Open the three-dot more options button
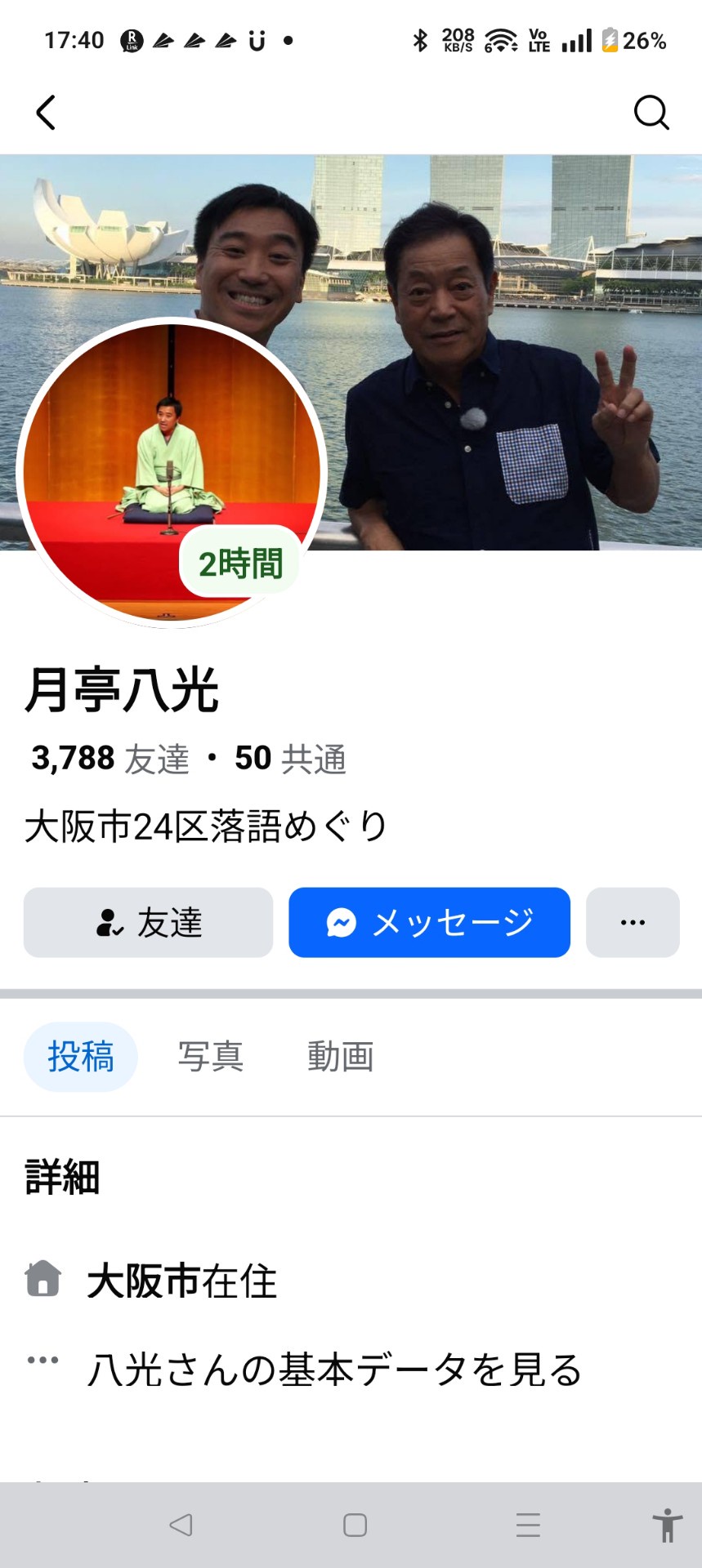702x1568 pixels. click(633, 922)
